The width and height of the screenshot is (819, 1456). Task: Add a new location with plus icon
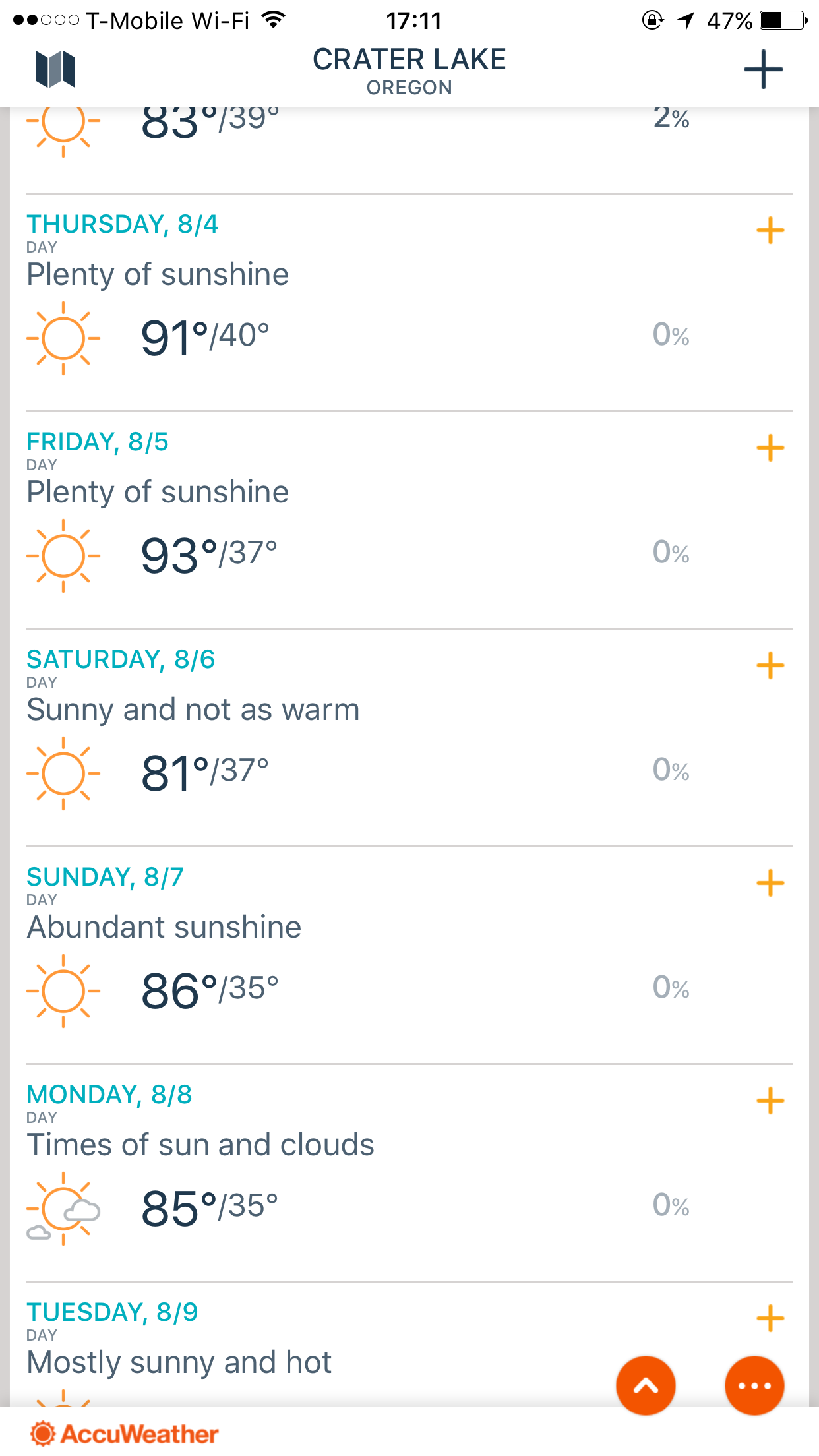tap(763, 69)
